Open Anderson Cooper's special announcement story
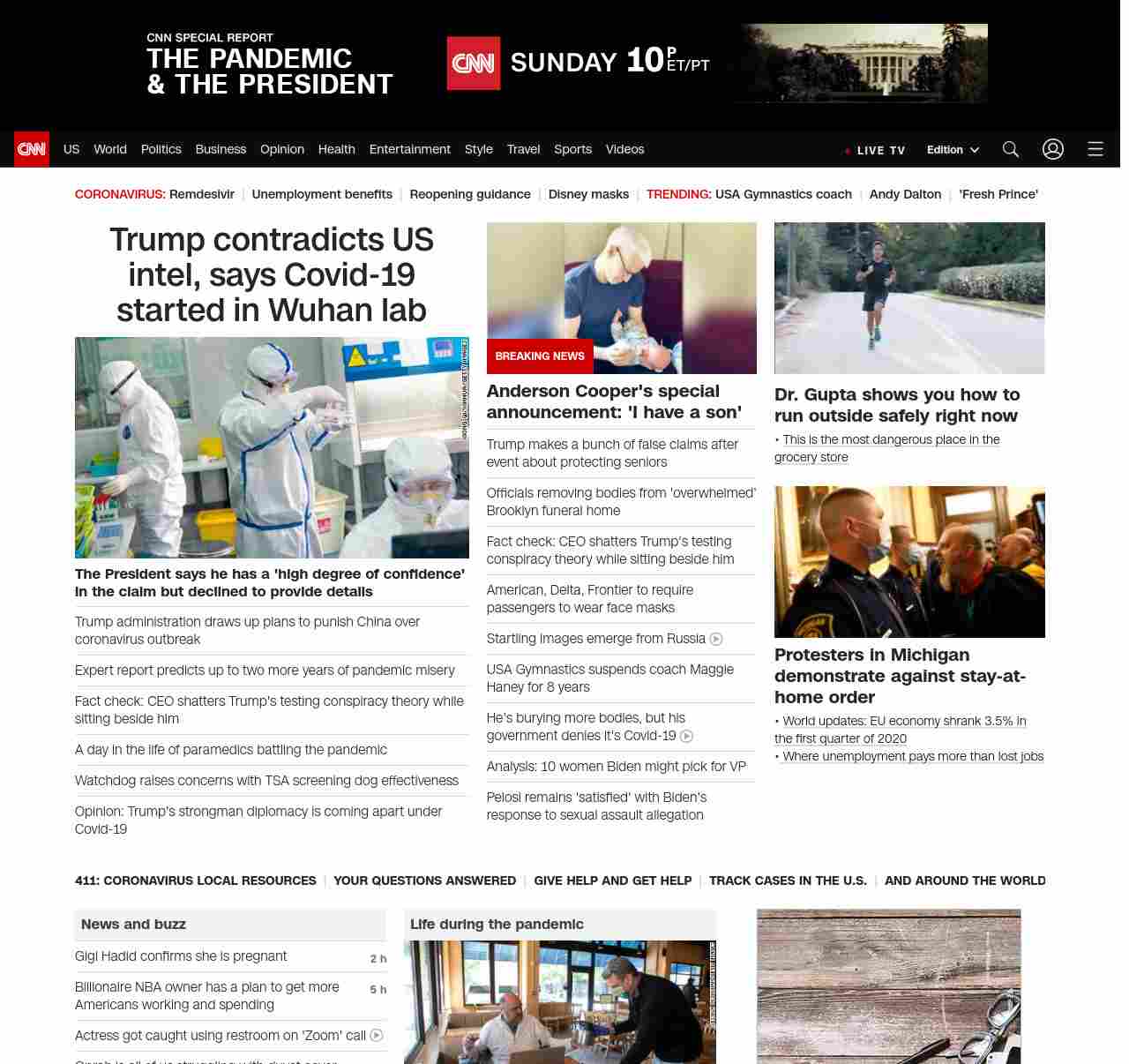 (x=614, y=401)
